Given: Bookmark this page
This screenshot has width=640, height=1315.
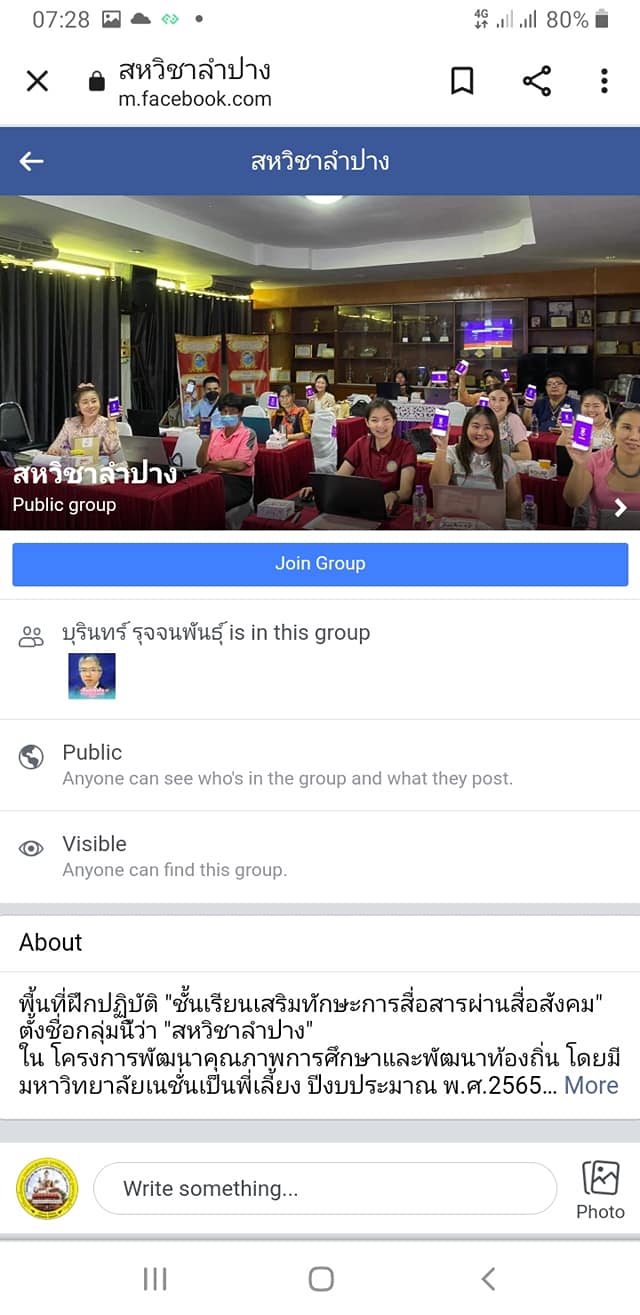Looking at the screenshot, I should pyautogui.click(x=462, y=81).
